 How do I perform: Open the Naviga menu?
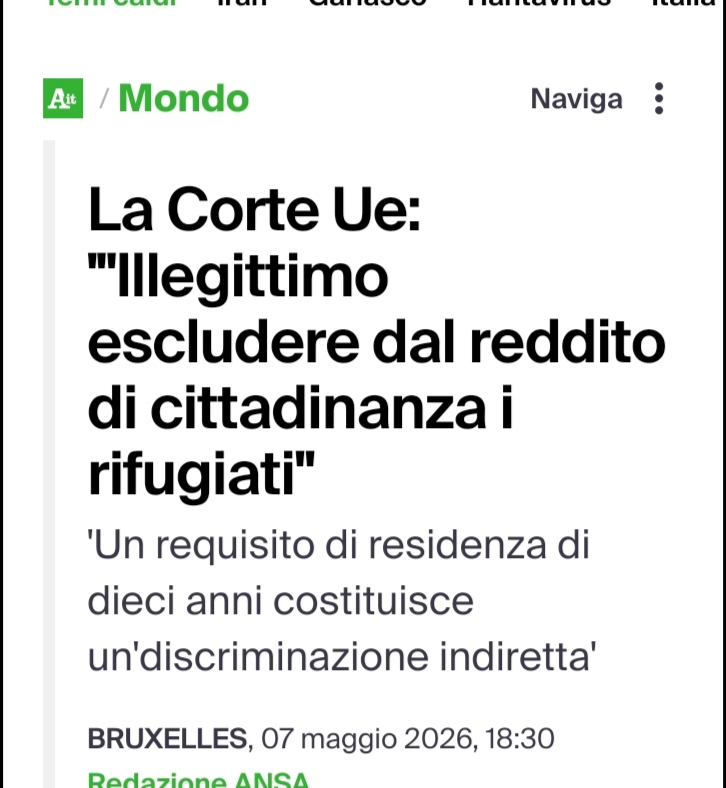576,99
